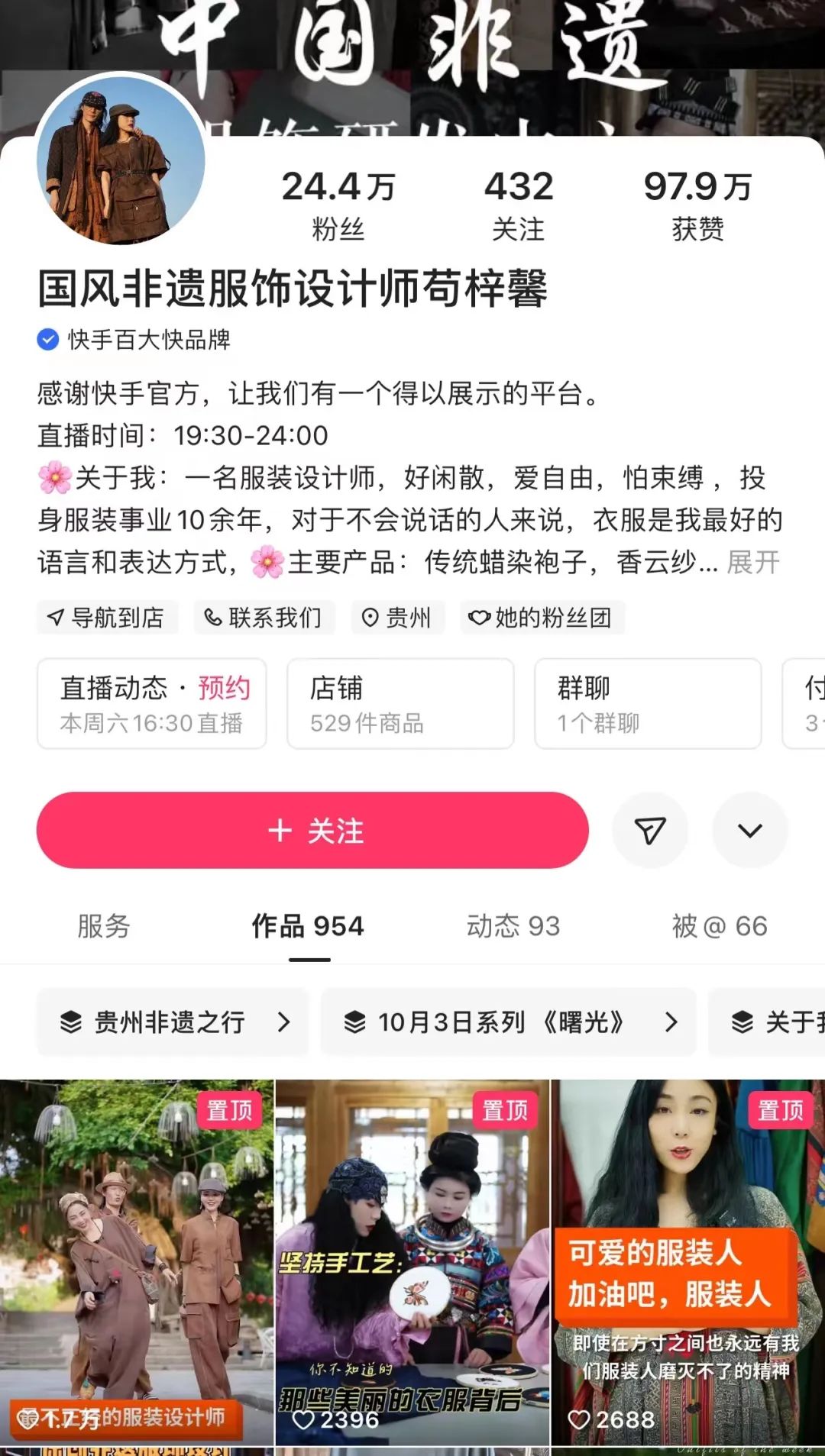Tap the share paper-plane icon beside follow

pos(650,831)
